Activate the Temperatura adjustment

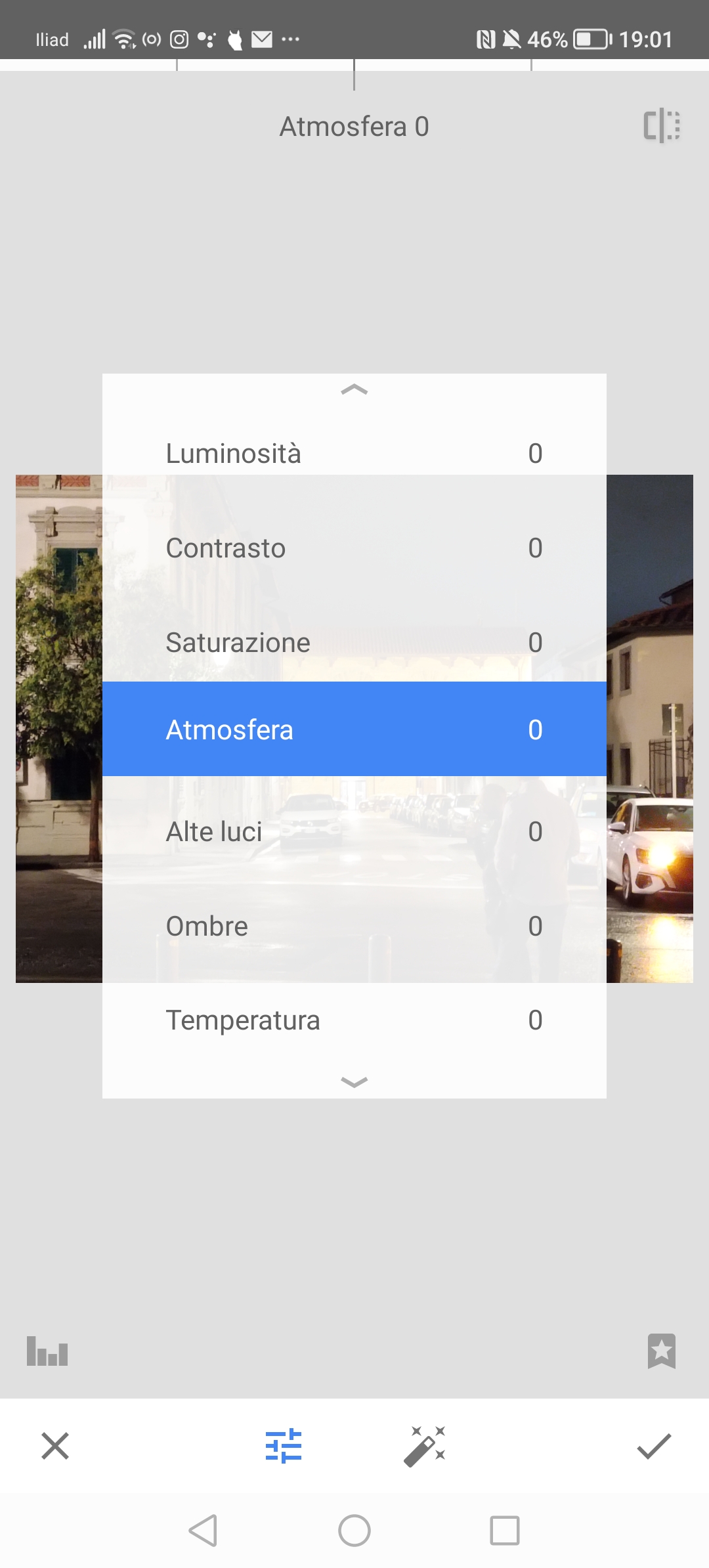coord(354,1020)
